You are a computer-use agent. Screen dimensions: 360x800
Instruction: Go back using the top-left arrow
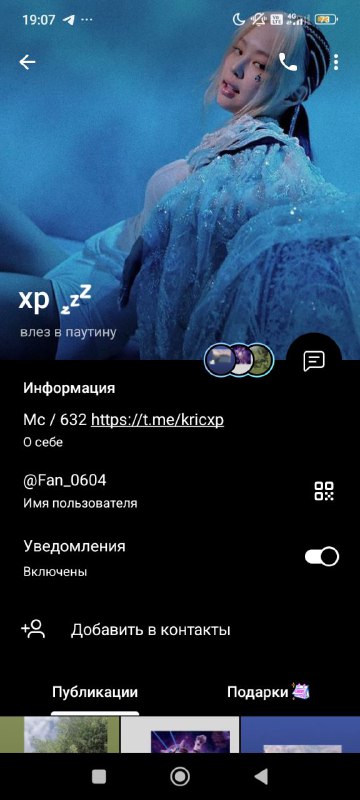click(x=27, y=62)
